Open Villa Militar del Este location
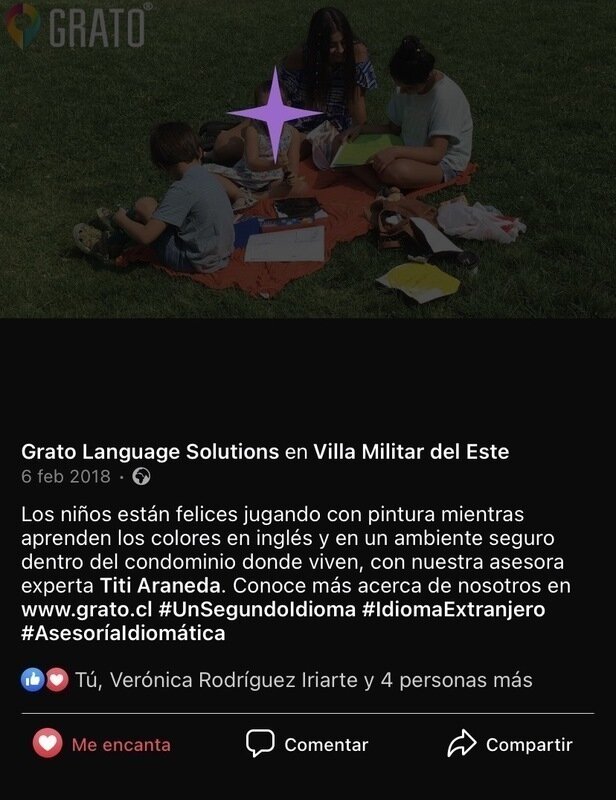The image size is (616, 800). (x=411, y=452)
